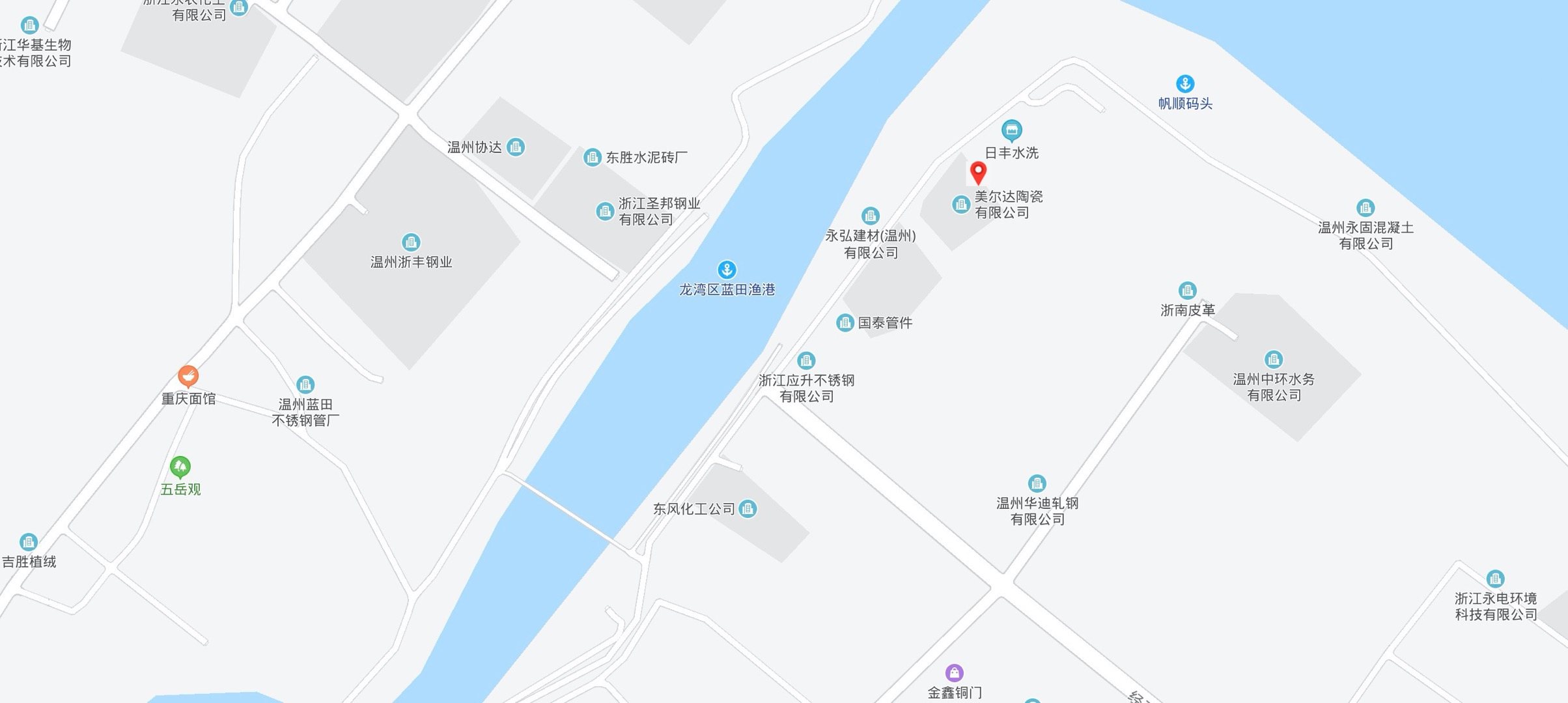Tap the 温州中环水务有限公司 marker

tap(1274, 360)
